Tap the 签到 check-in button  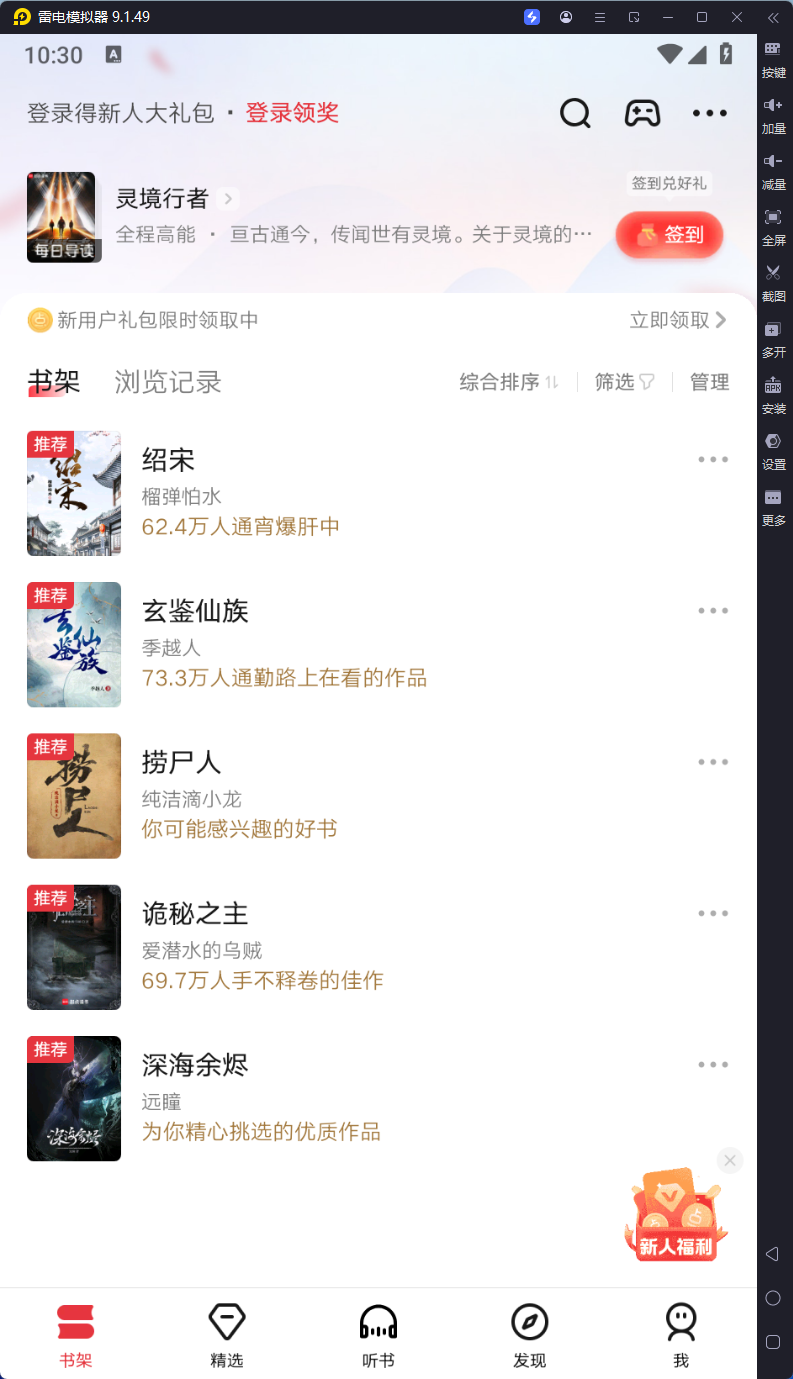[669, 235]
